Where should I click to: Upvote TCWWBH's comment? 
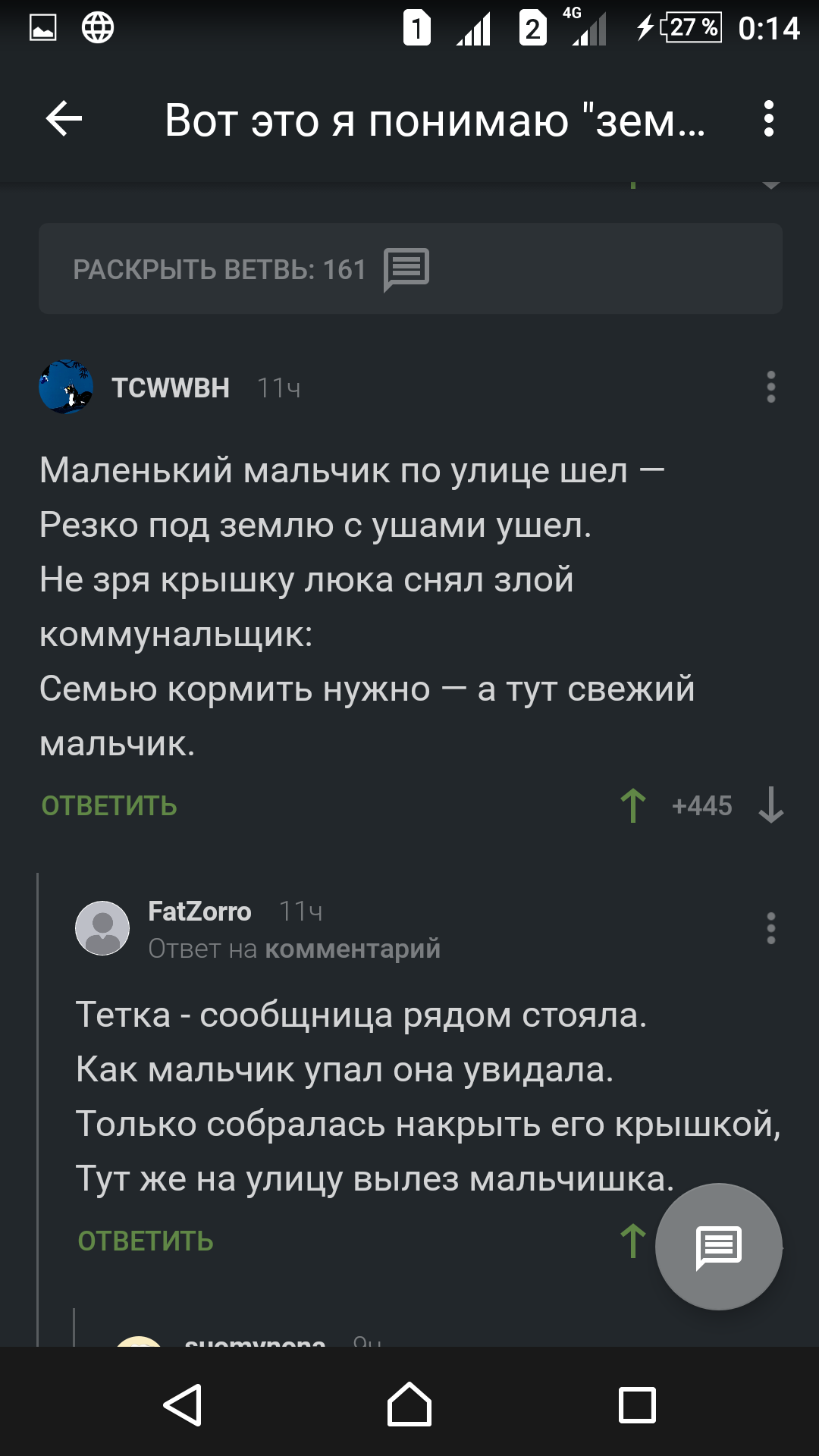632,805
